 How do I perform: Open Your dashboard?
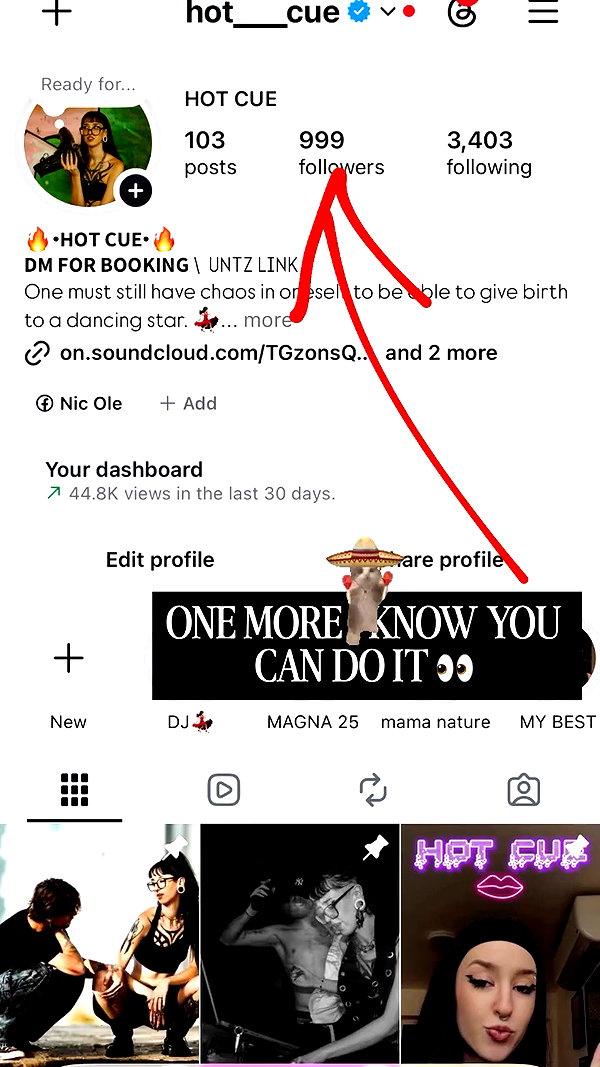click(x=190, y=480)
